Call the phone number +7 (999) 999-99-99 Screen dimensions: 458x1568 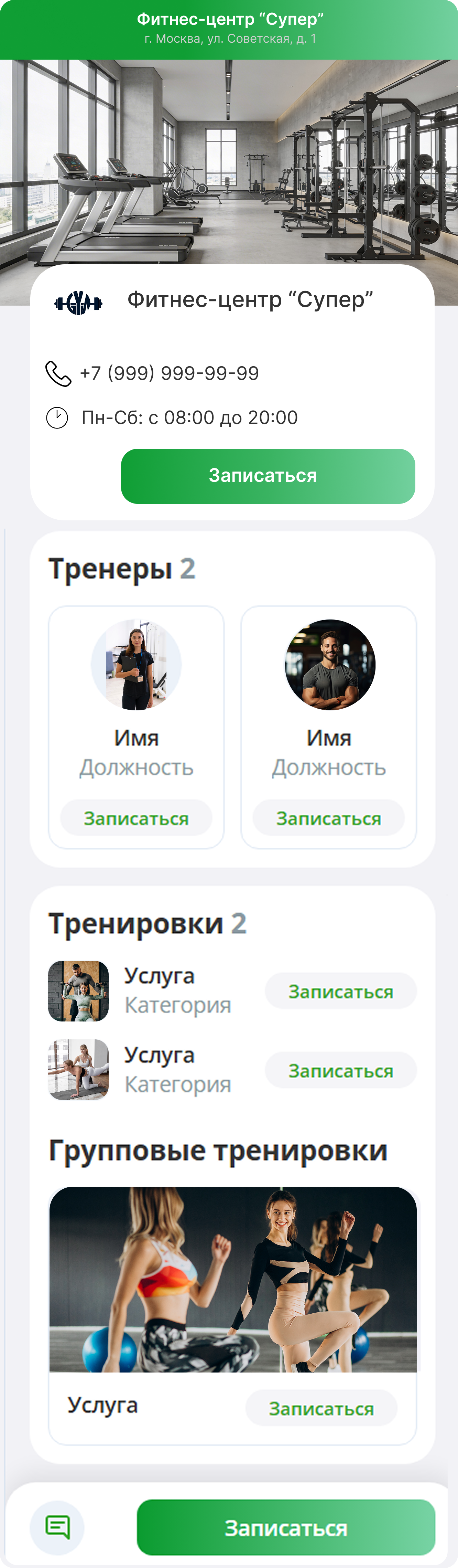click(x=169, y=373)
